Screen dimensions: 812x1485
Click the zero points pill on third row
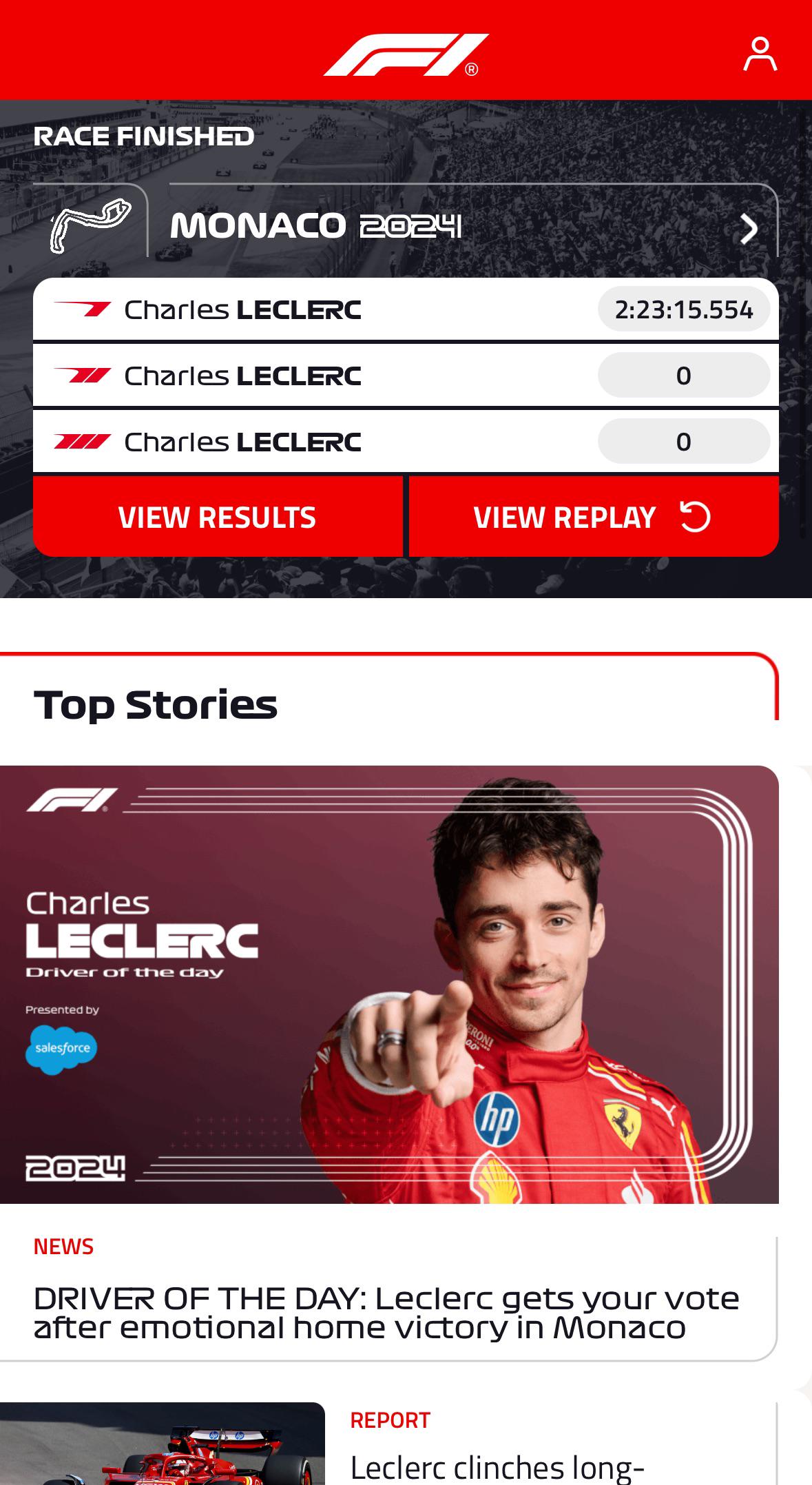pyautogui.click(x=683, y=441)
